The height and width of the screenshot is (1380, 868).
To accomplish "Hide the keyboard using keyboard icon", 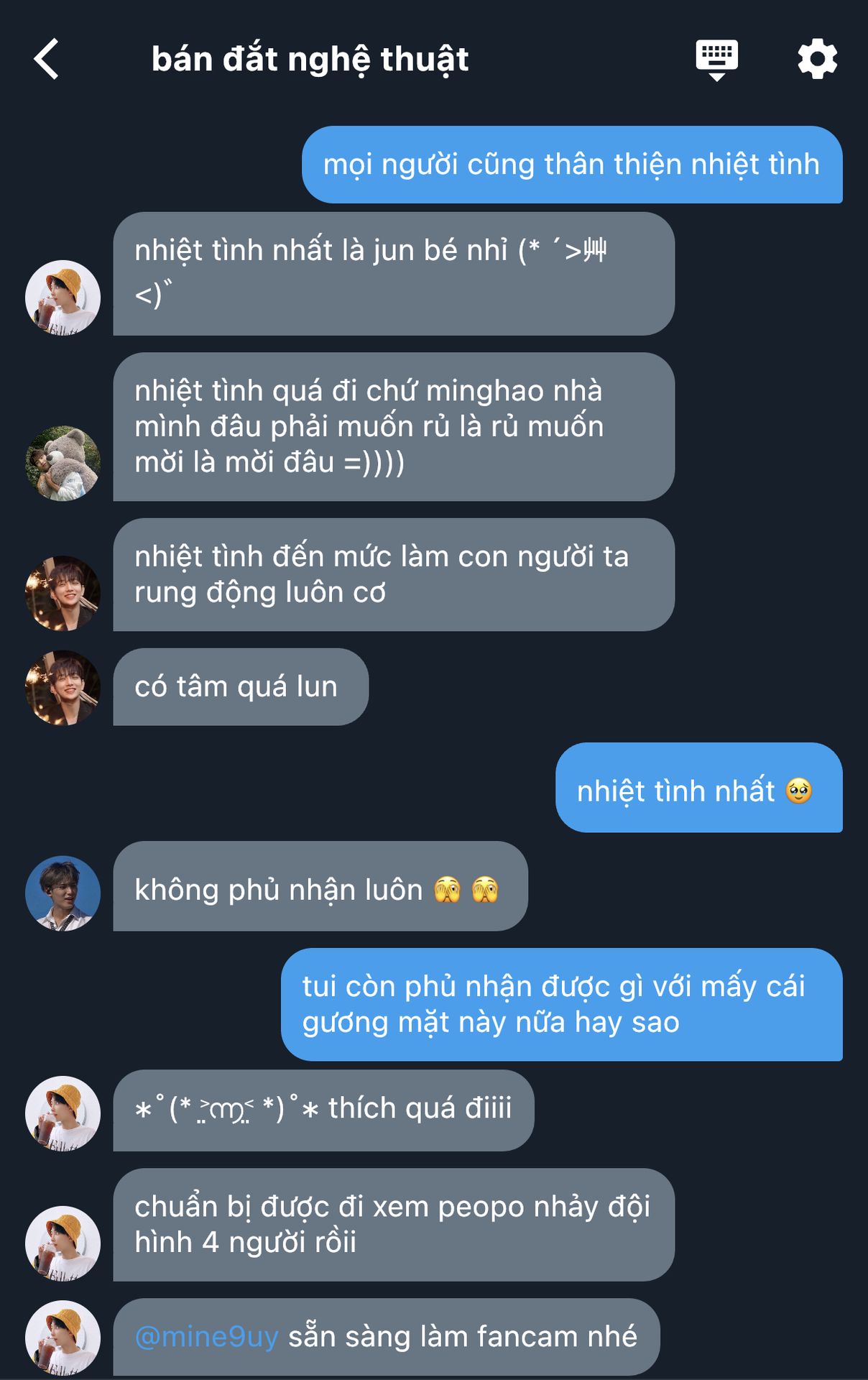I will (x=716, y=59).
